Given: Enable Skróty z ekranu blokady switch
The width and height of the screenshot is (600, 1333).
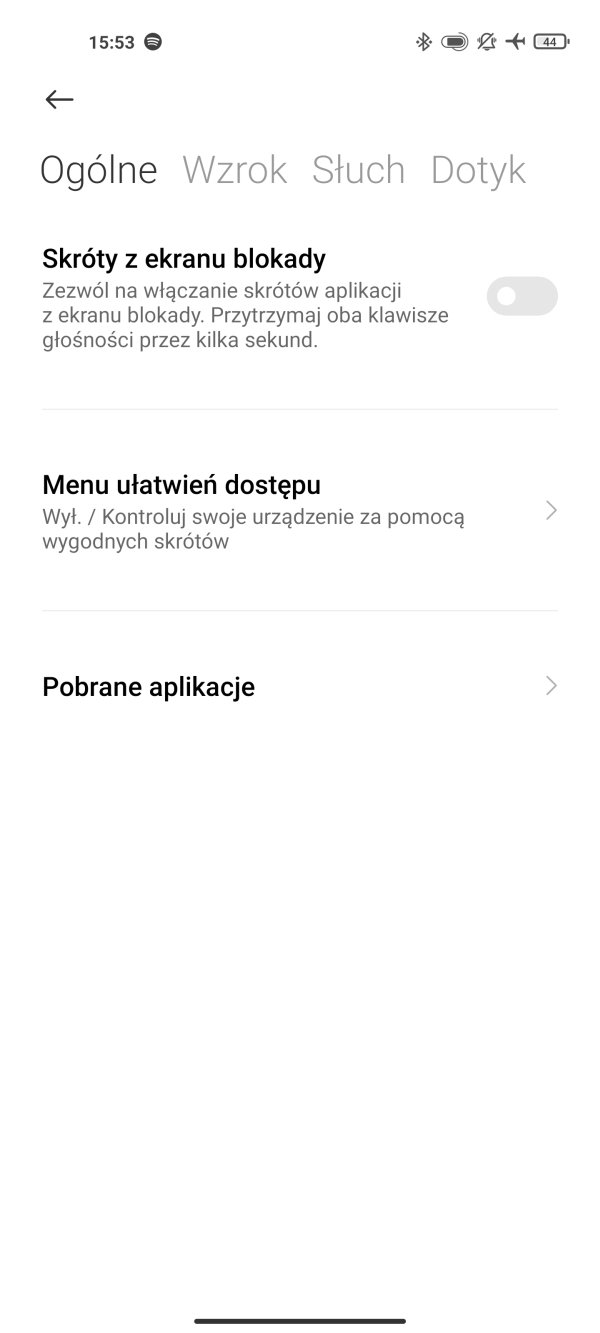Looking at the screenshot, I should point(522,296).
